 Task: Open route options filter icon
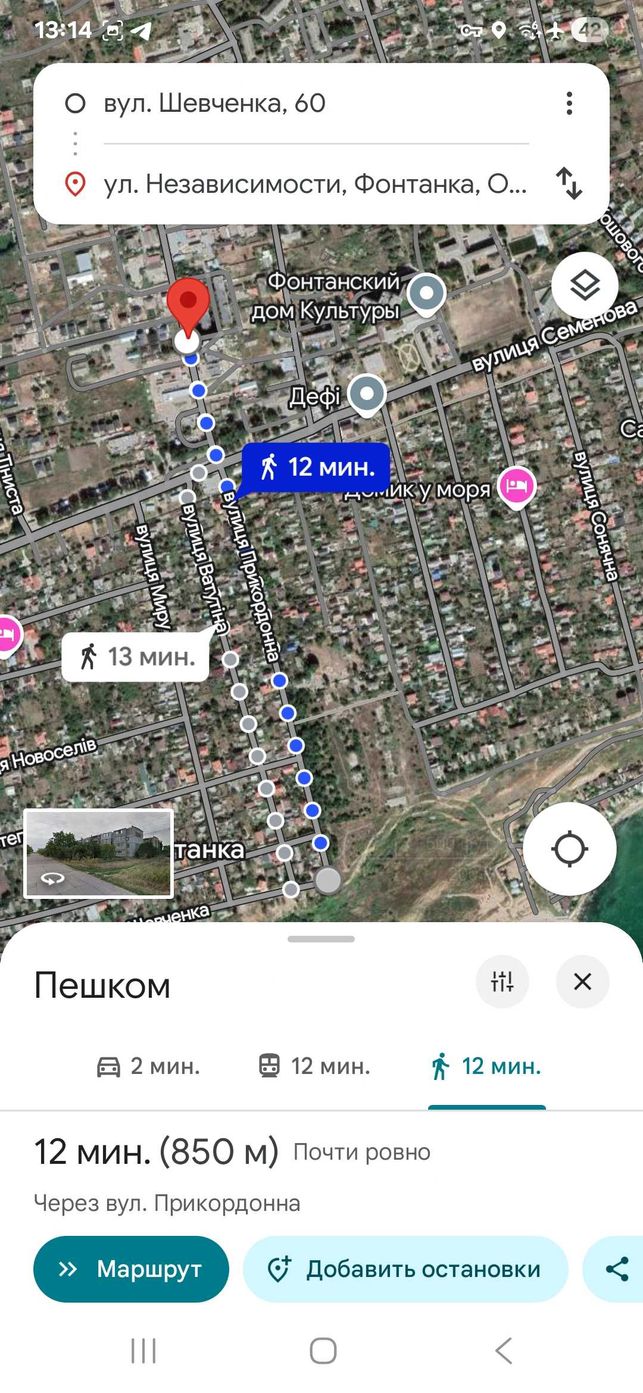click(x=502, y=981)
